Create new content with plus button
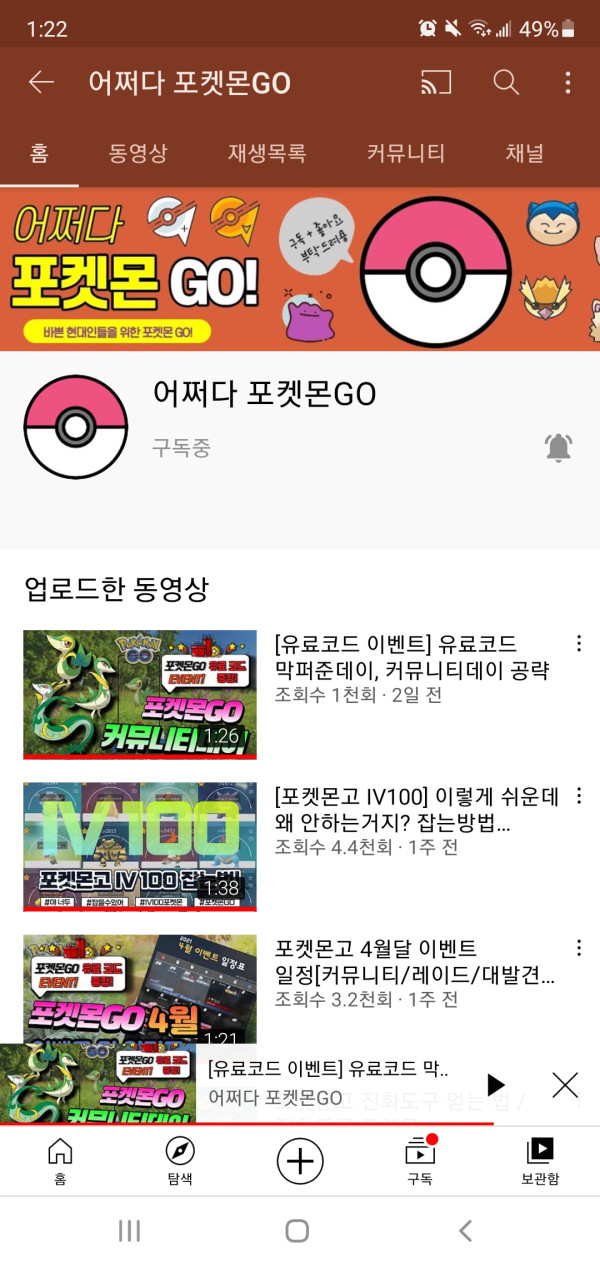600x1267 pixels. 300,1161
